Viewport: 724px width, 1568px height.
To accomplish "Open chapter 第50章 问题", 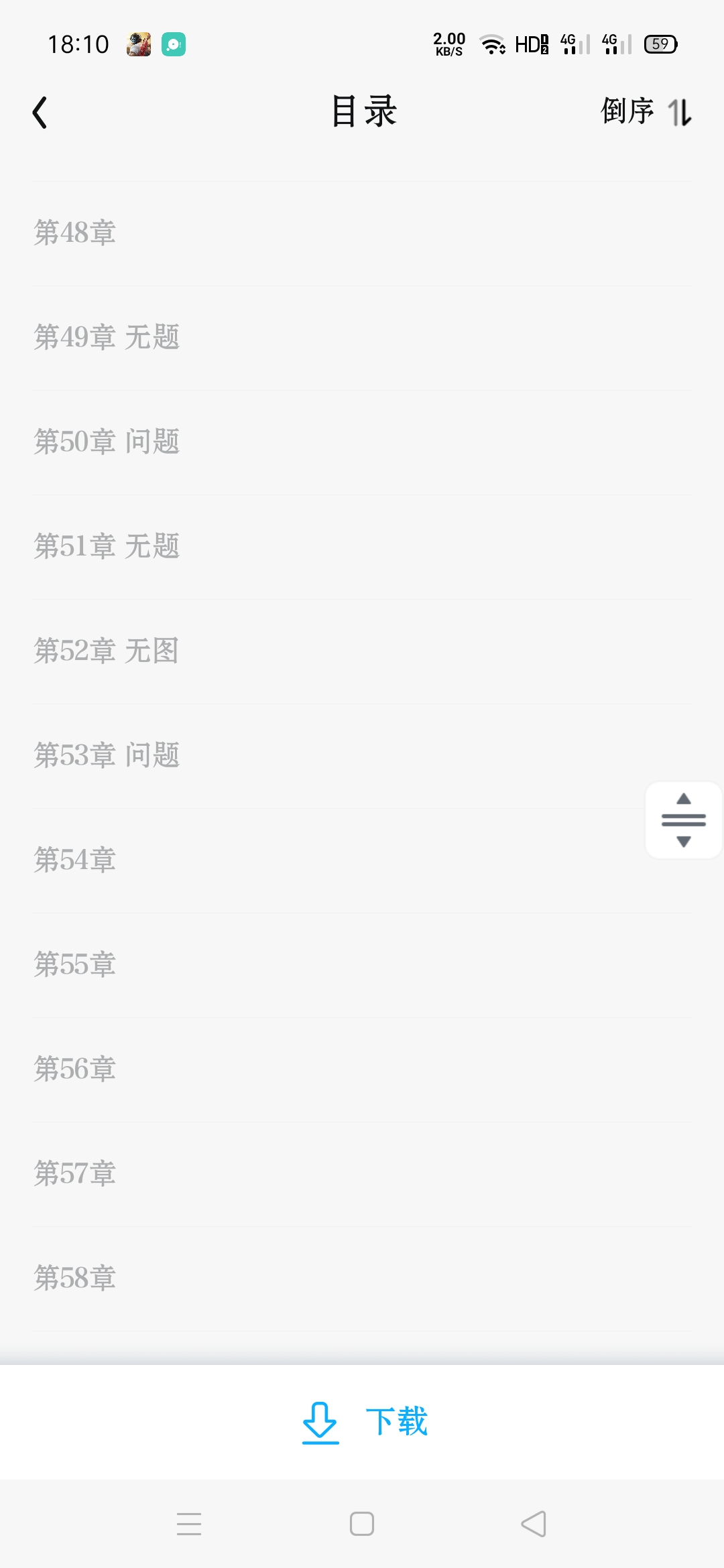I will pyautogui.click(x=362, y=442).
